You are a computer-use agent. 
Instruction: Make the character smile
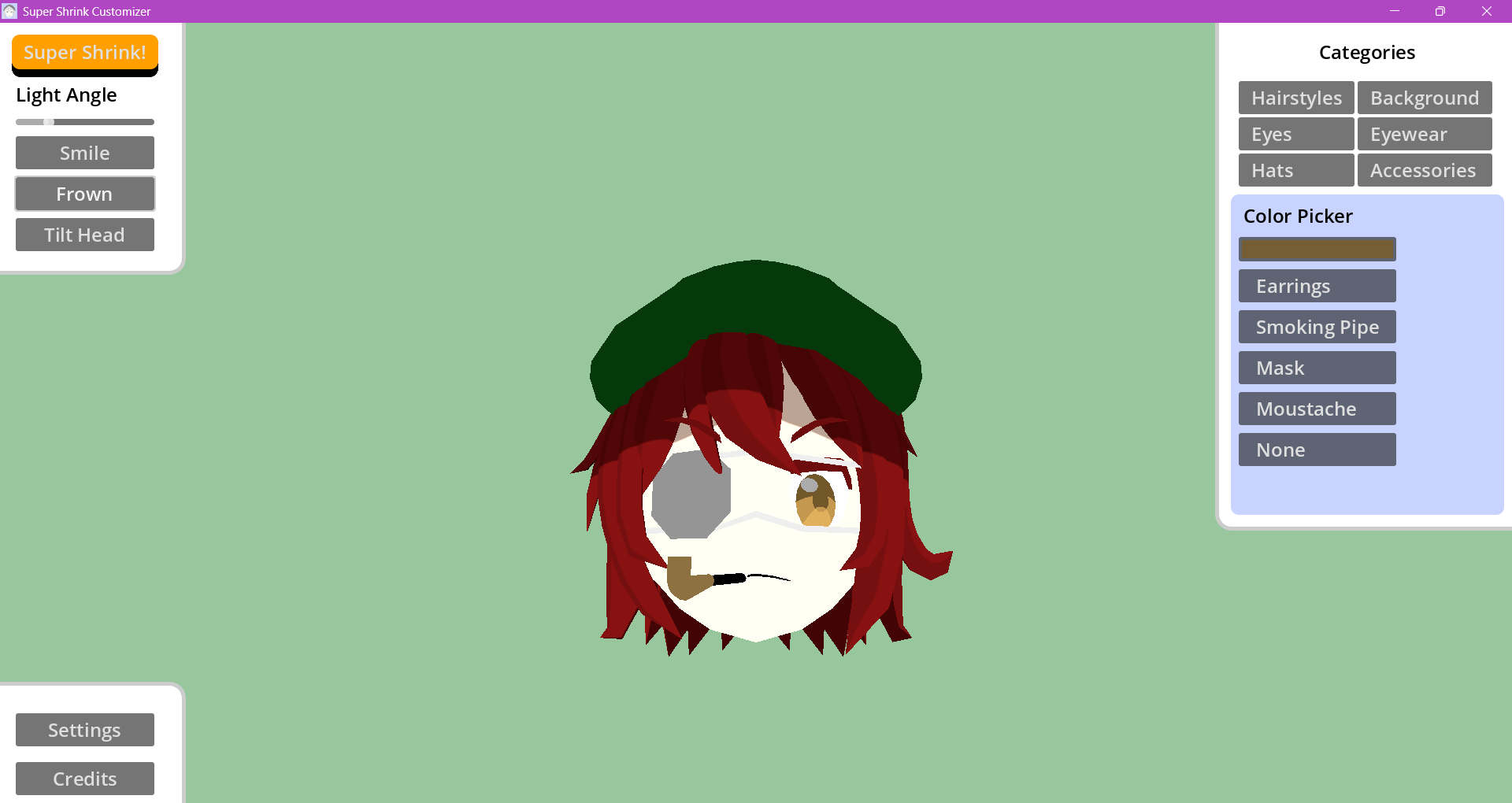point(85,153)
